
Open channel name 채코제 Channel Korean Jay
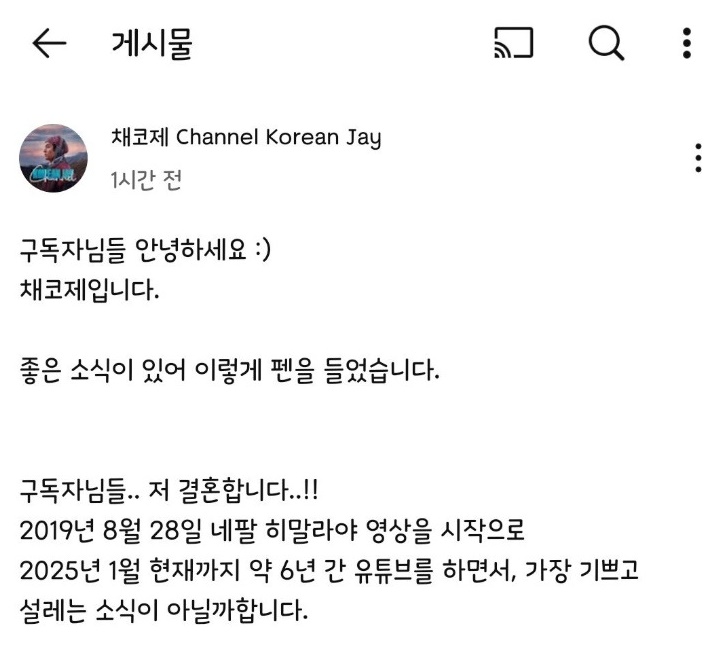point(246,138)
